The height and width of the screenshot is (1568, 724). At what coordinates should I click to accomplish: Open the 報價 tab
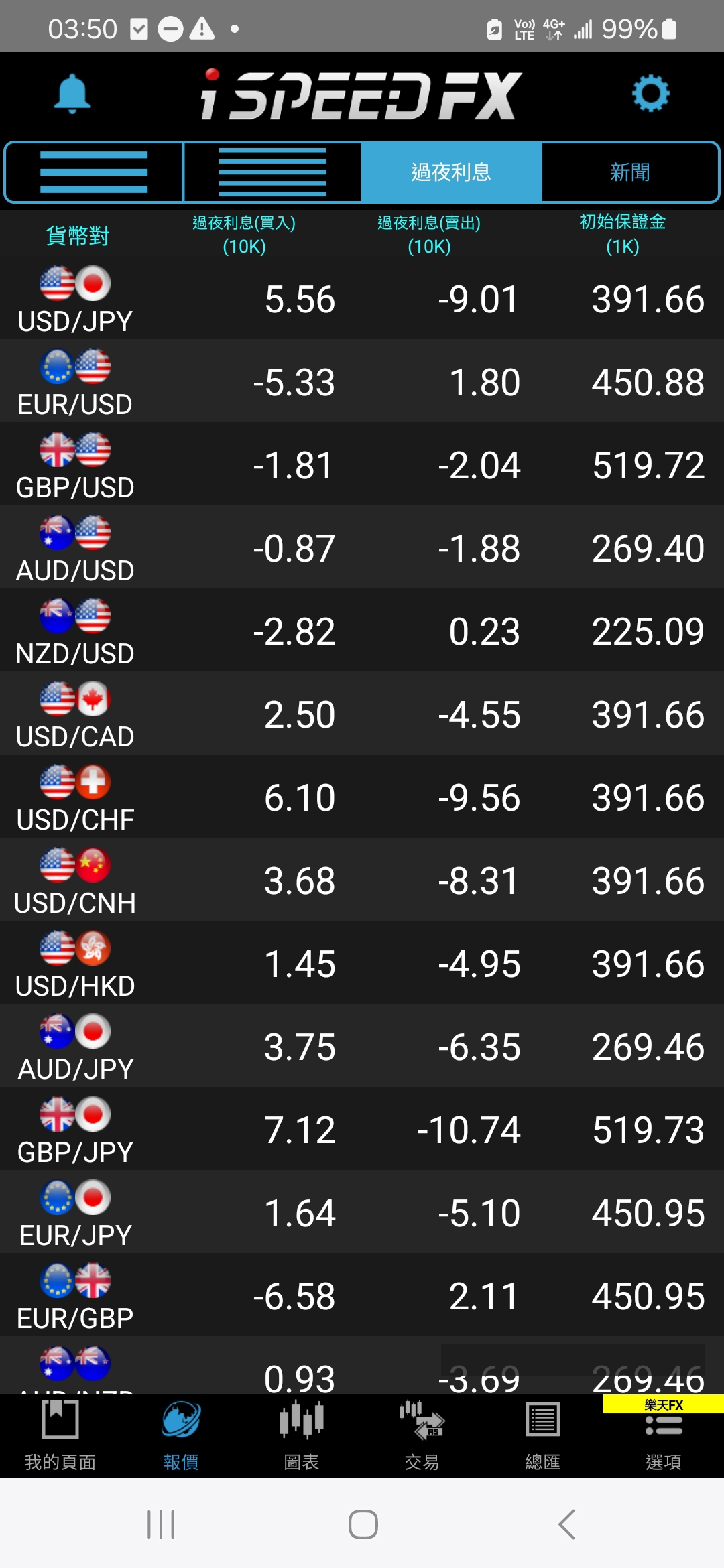tap(181, 1435)
